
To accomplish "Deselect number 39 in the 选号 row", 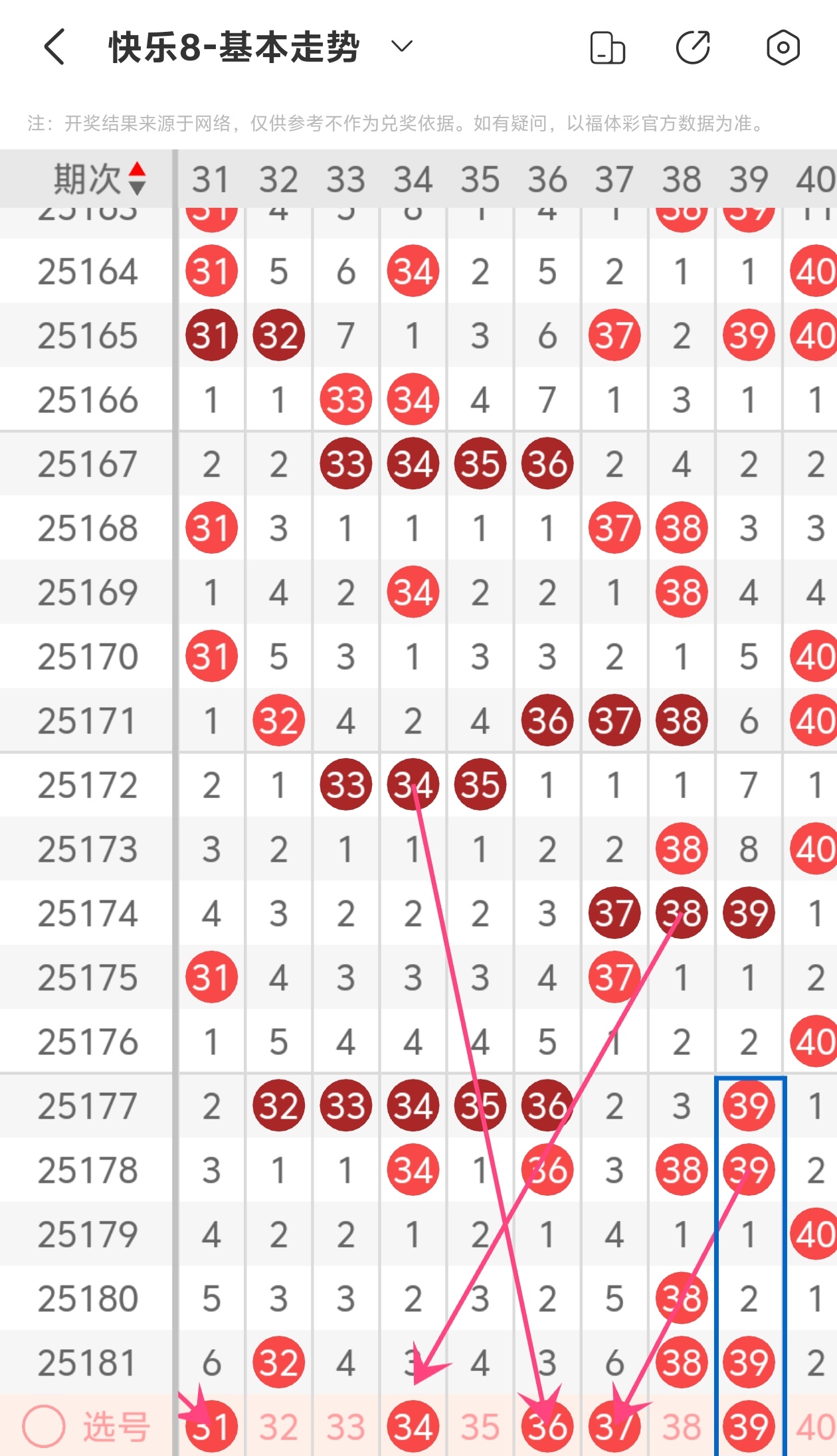I will (749, 1426).
